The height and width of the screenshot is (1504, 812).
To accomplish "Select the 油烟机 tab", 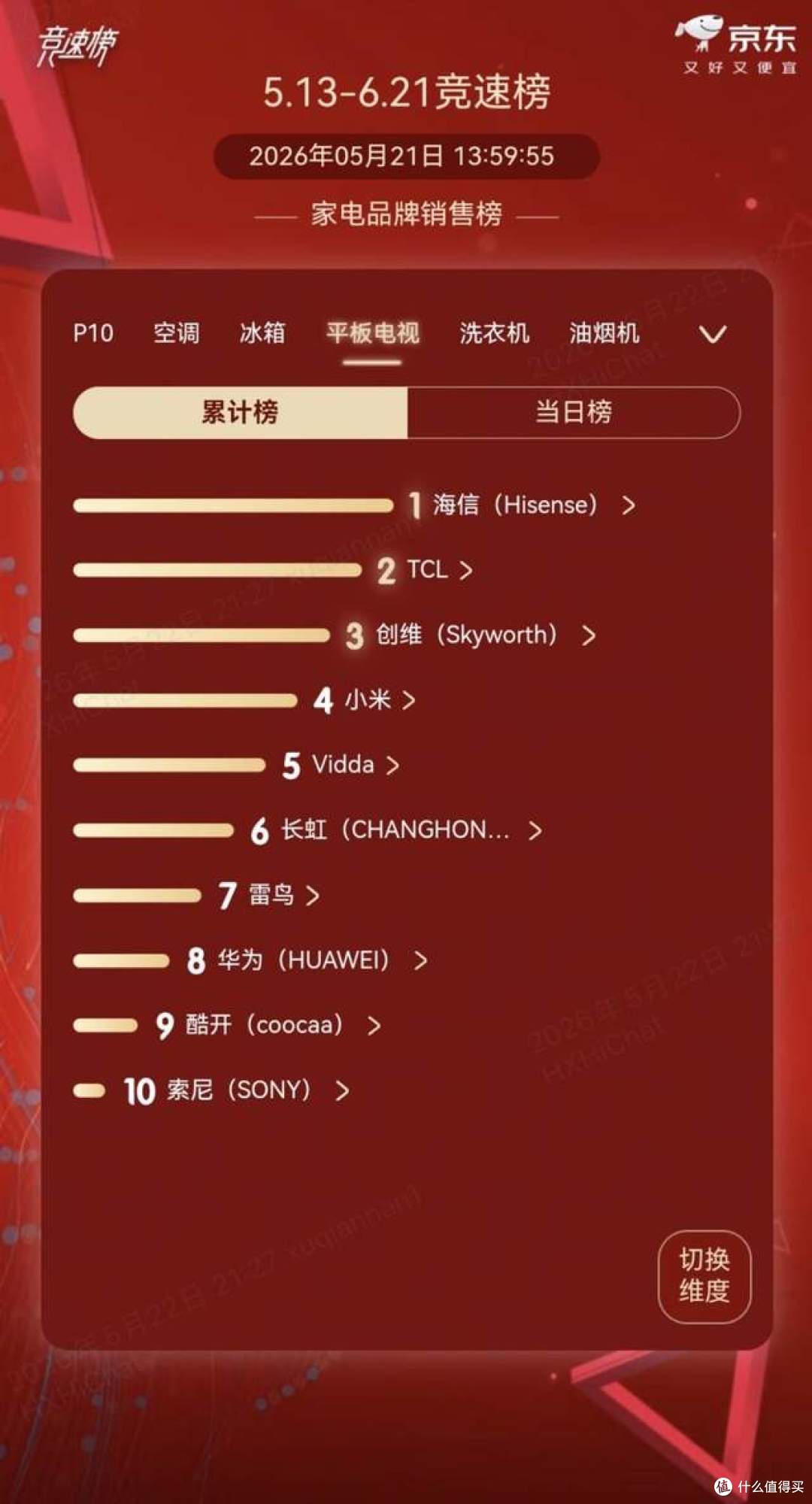I will point(604,332).
